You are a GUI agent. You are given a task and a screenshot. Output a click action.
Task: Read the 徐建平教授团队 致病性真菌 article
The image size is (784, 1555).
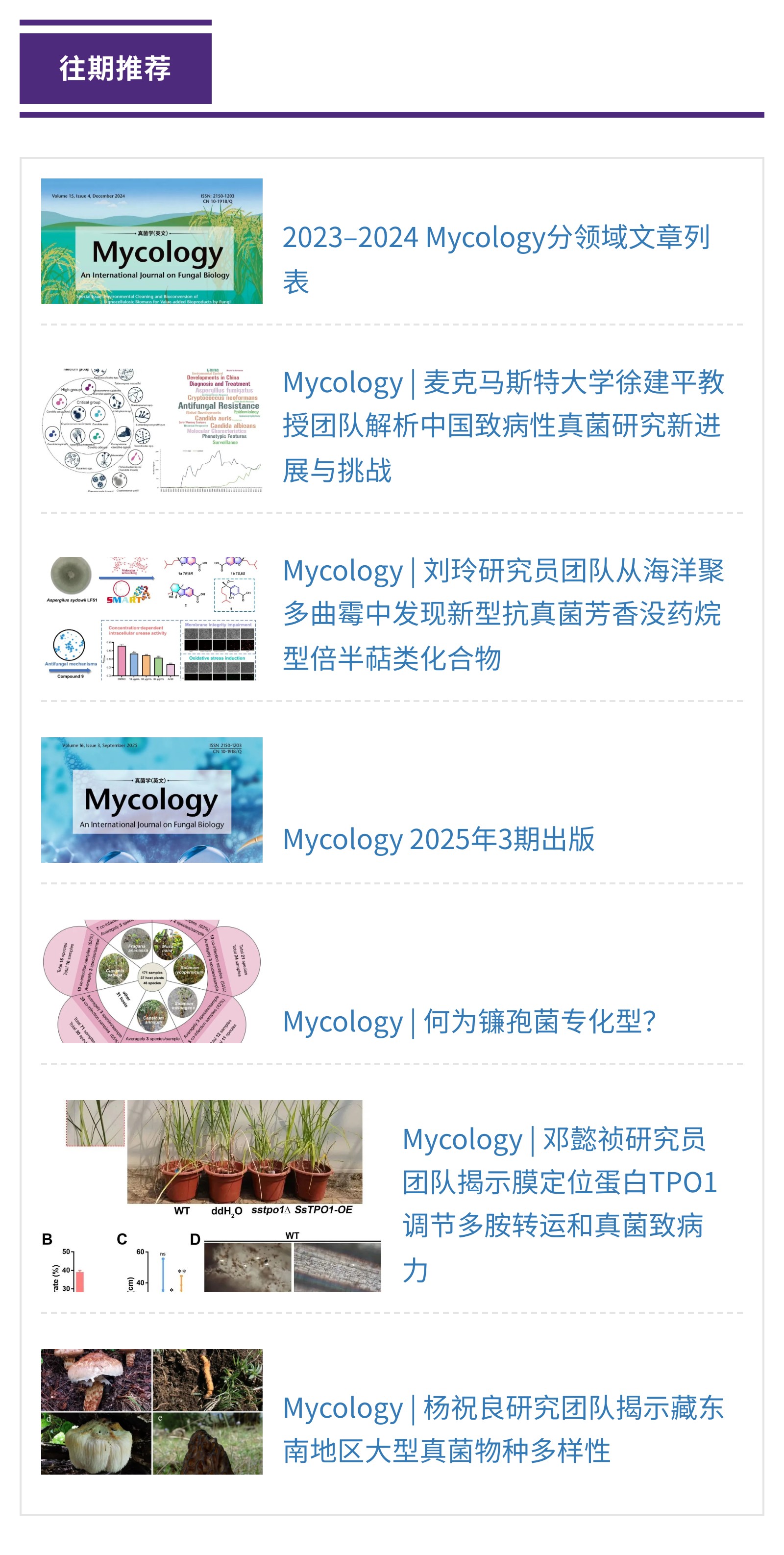(502, 426)
